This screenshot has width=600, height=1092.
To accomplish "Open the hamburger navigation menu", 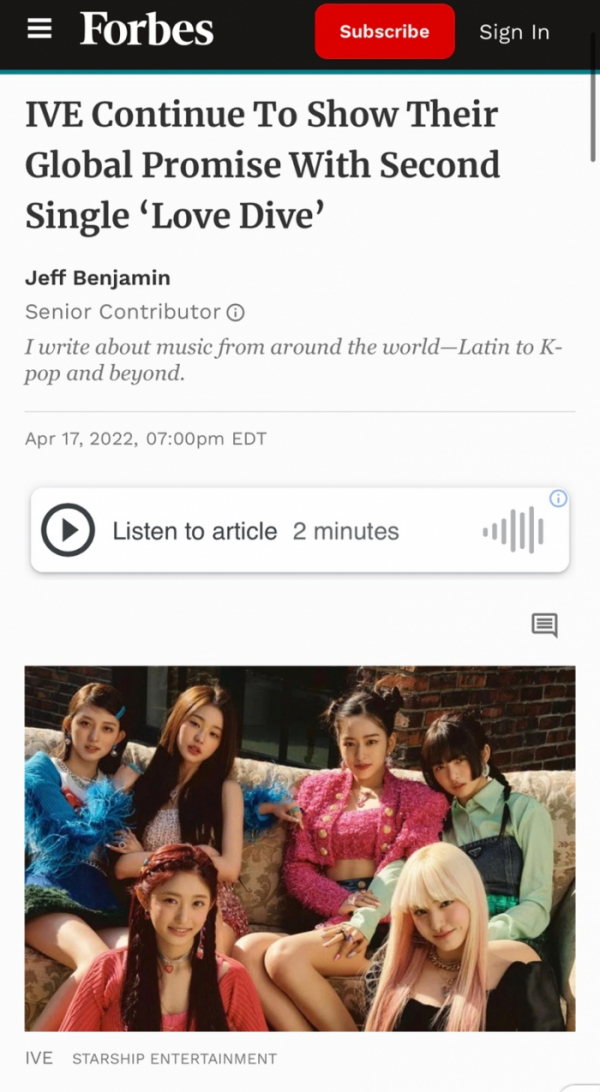I will coord(39,29).
